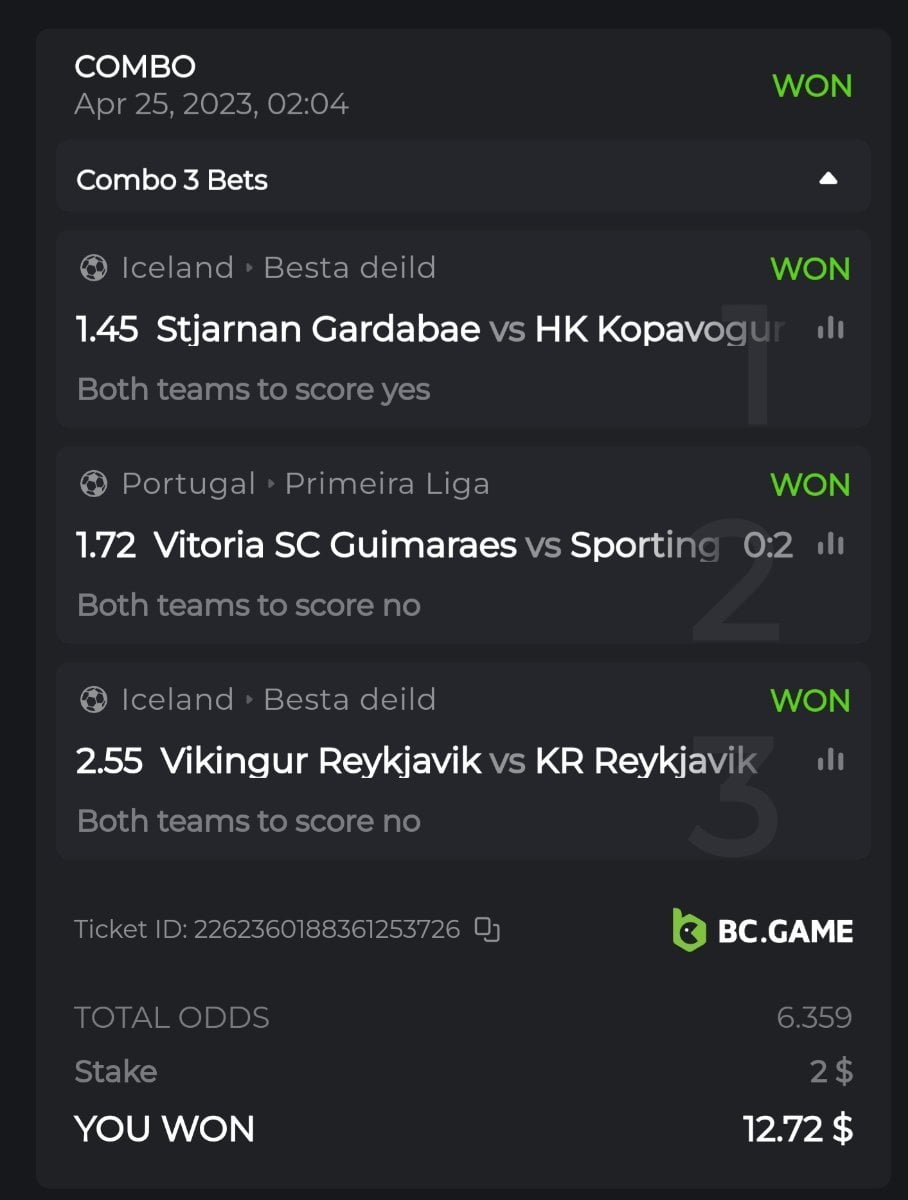Copy the Ticket ID
908x1200 pixels.
pos(487,929)
